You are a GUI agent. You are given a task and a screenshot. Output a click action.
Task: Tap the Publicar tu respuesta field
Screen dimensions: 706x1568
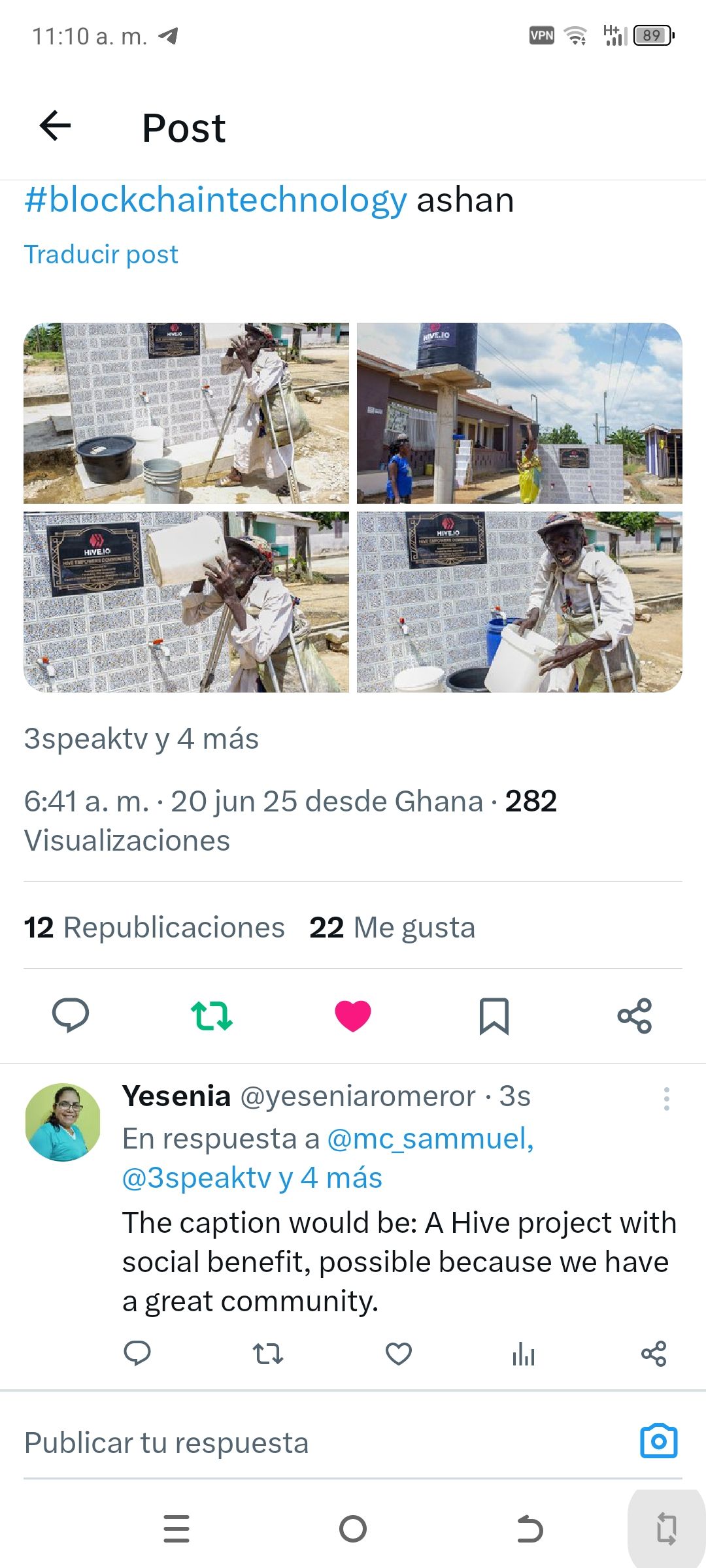[x=261, y=1443]
